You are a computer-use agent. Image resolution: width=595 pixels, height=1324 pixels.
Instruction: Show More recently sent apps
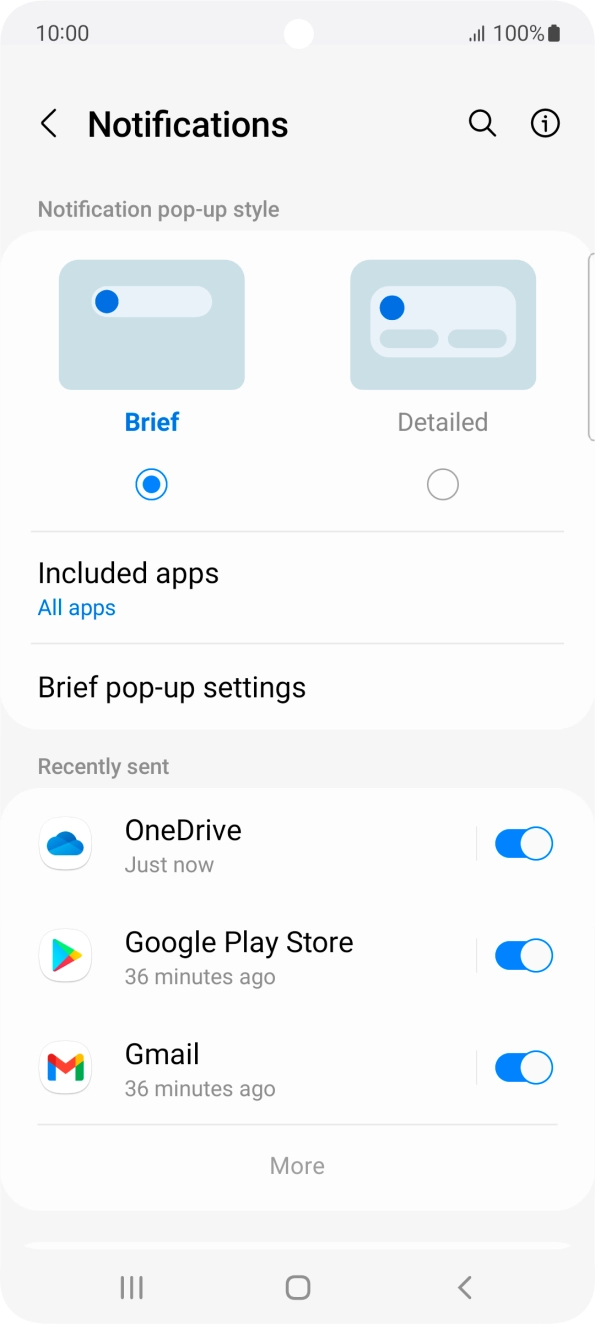(298, 1166)
